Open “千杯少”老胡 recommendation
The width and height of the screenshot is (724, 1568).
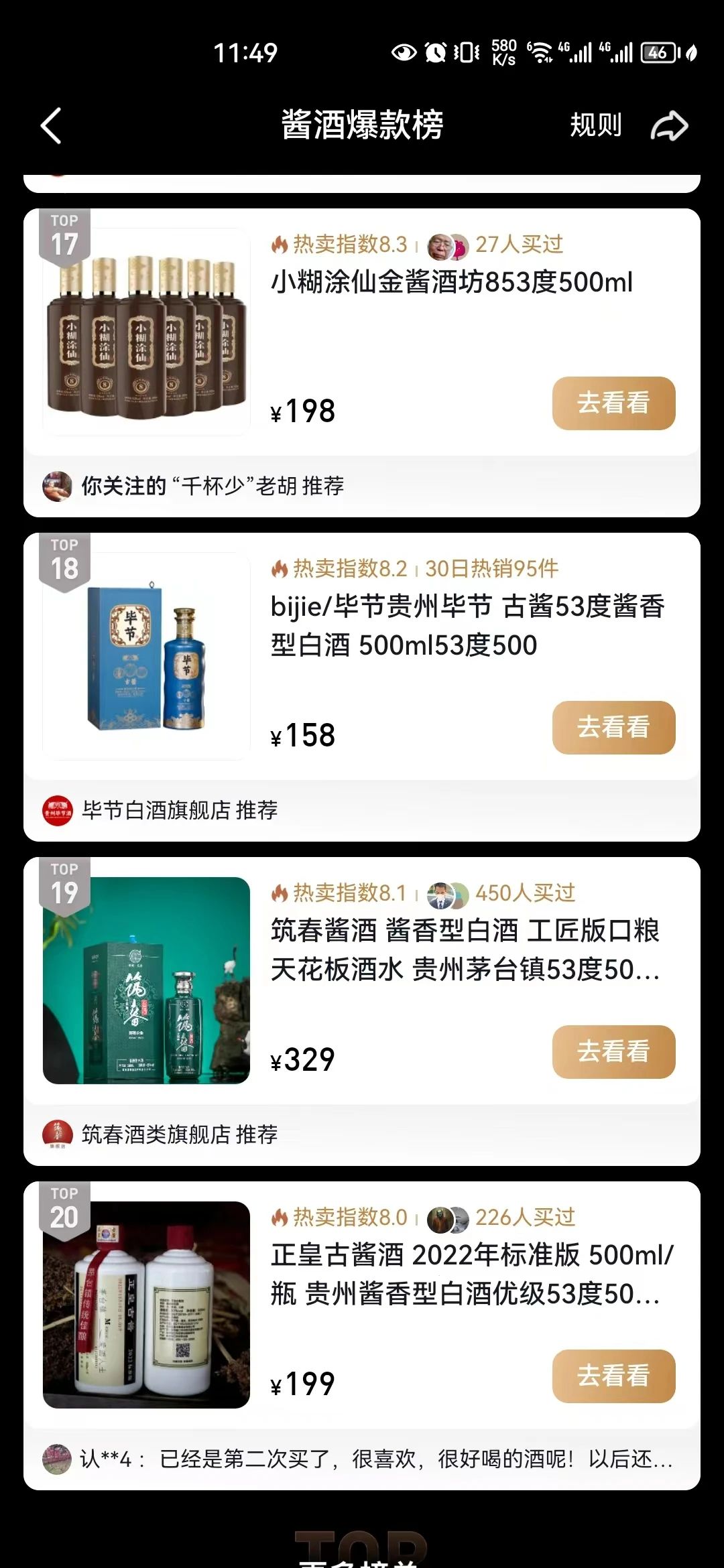tap(212, 486)
